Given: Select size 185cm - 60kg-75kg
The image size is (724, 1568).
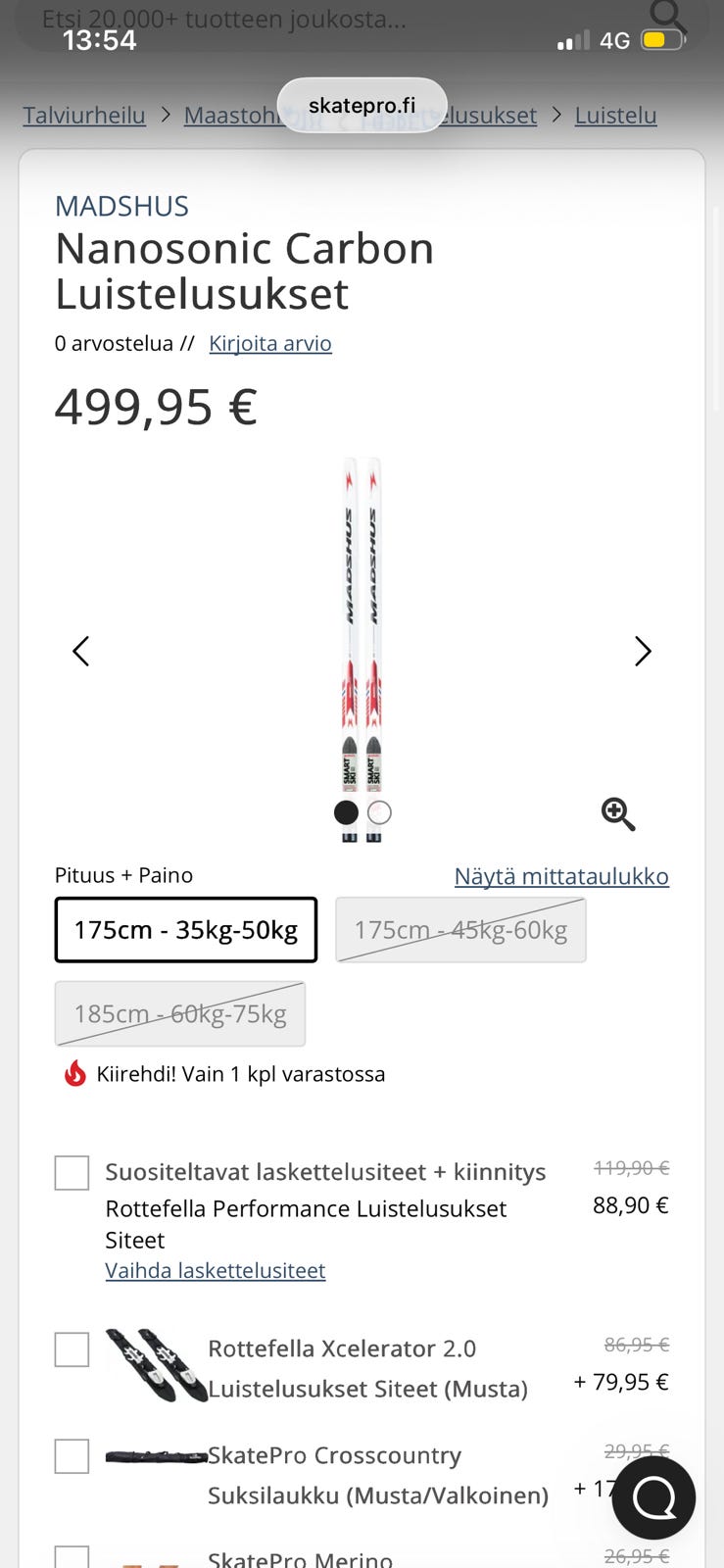Looking at the screenshot, I should pos(180,1013).
